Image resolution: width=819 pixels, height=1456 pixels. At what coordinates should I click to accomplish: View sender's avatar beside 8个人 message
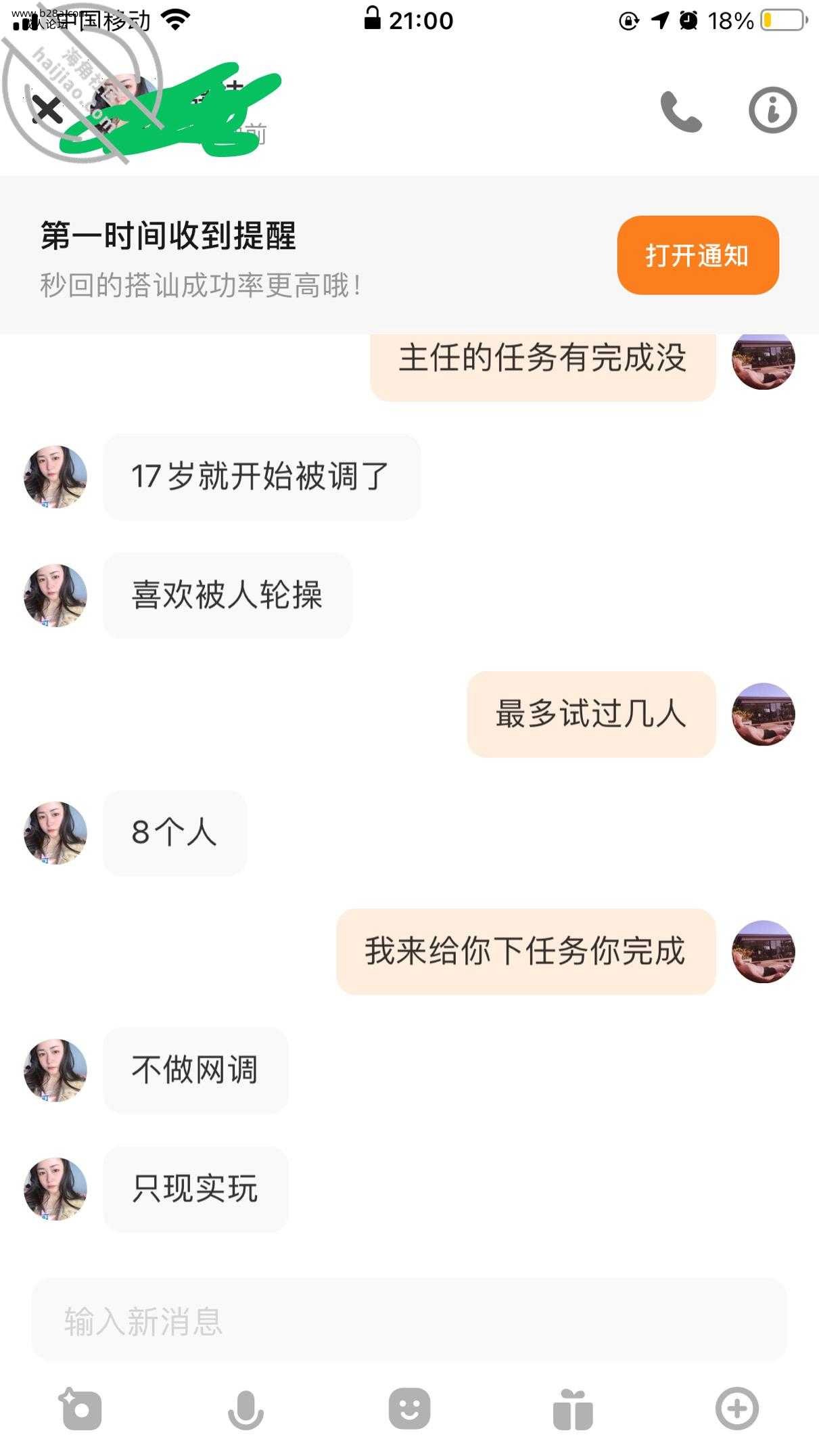55,833
